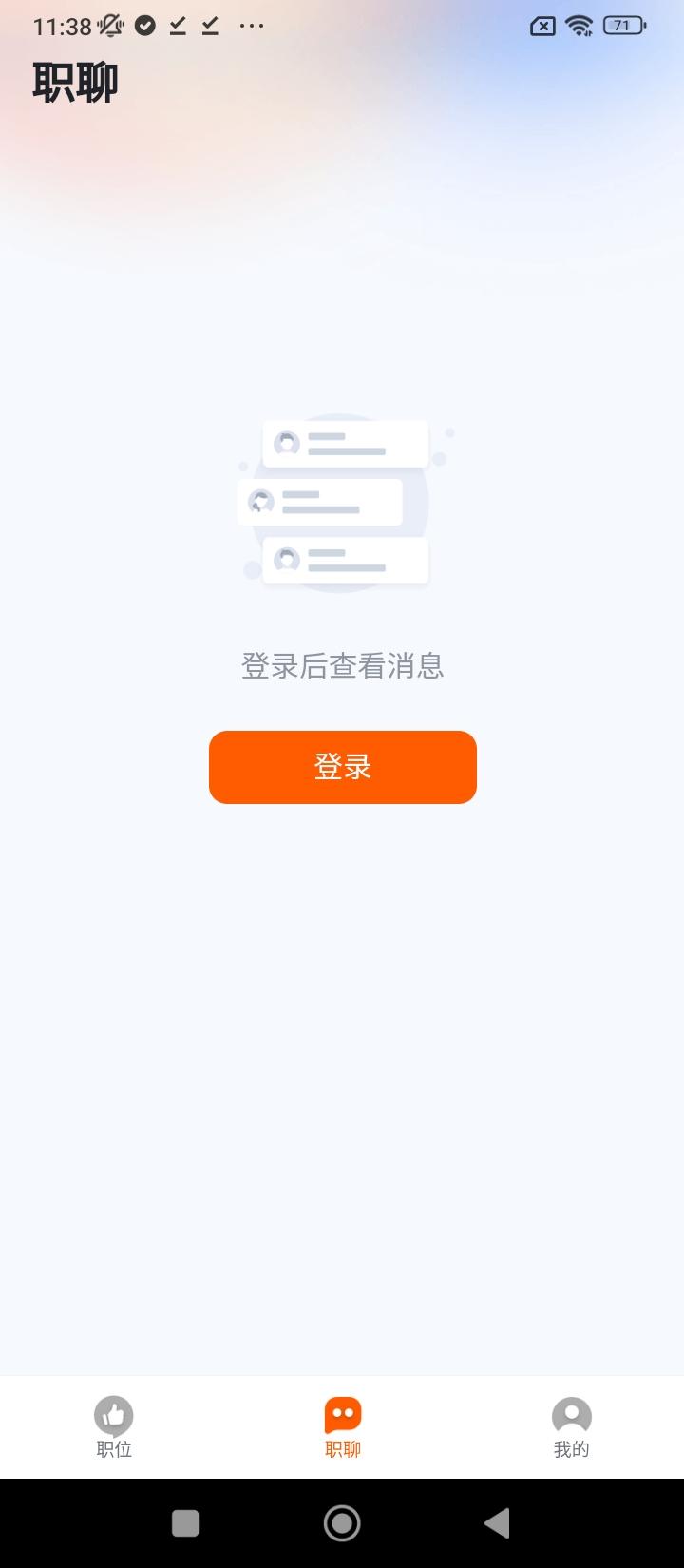Tap the SIM card error icon
684x1568 pixels.
point(541,26)
